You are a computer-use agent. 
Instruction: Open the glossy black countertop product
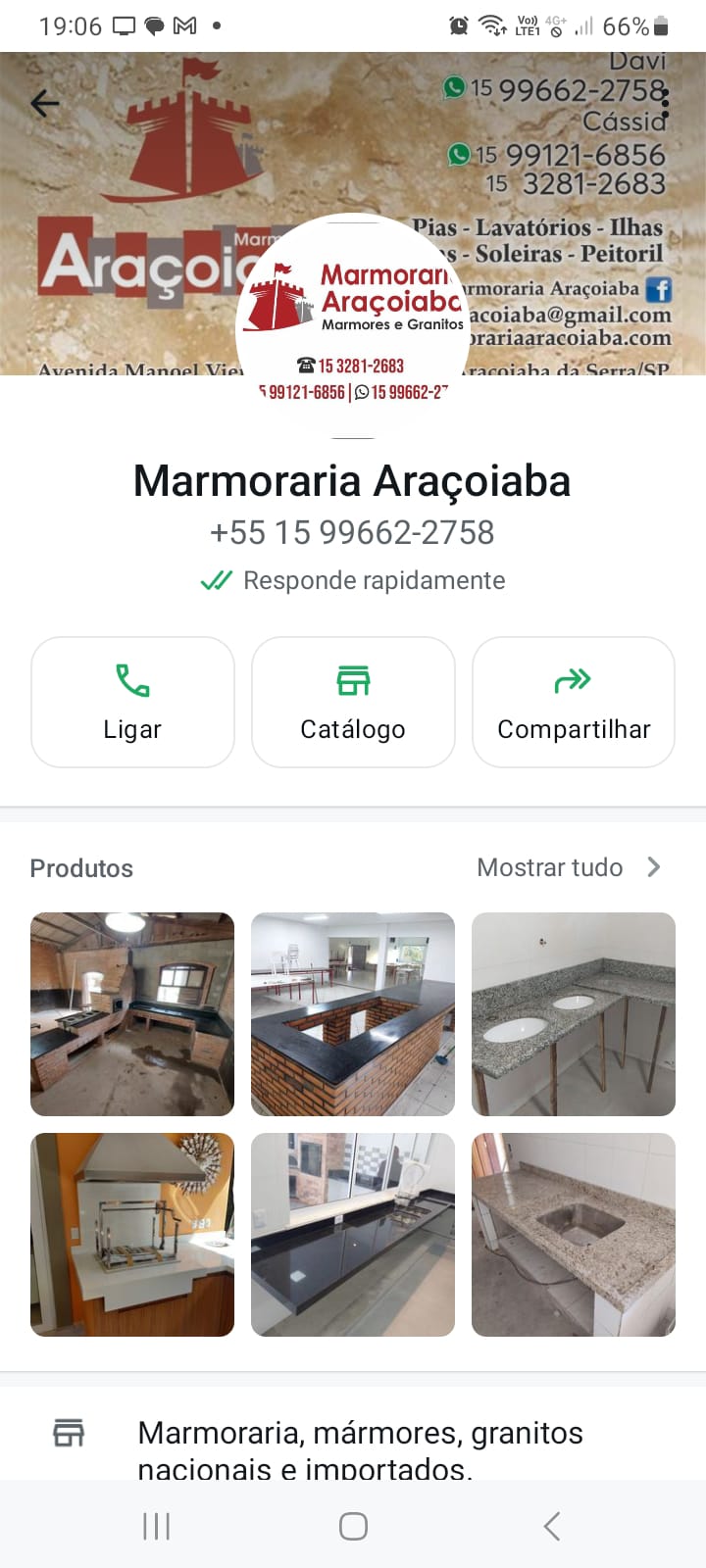coord(353,1235)
